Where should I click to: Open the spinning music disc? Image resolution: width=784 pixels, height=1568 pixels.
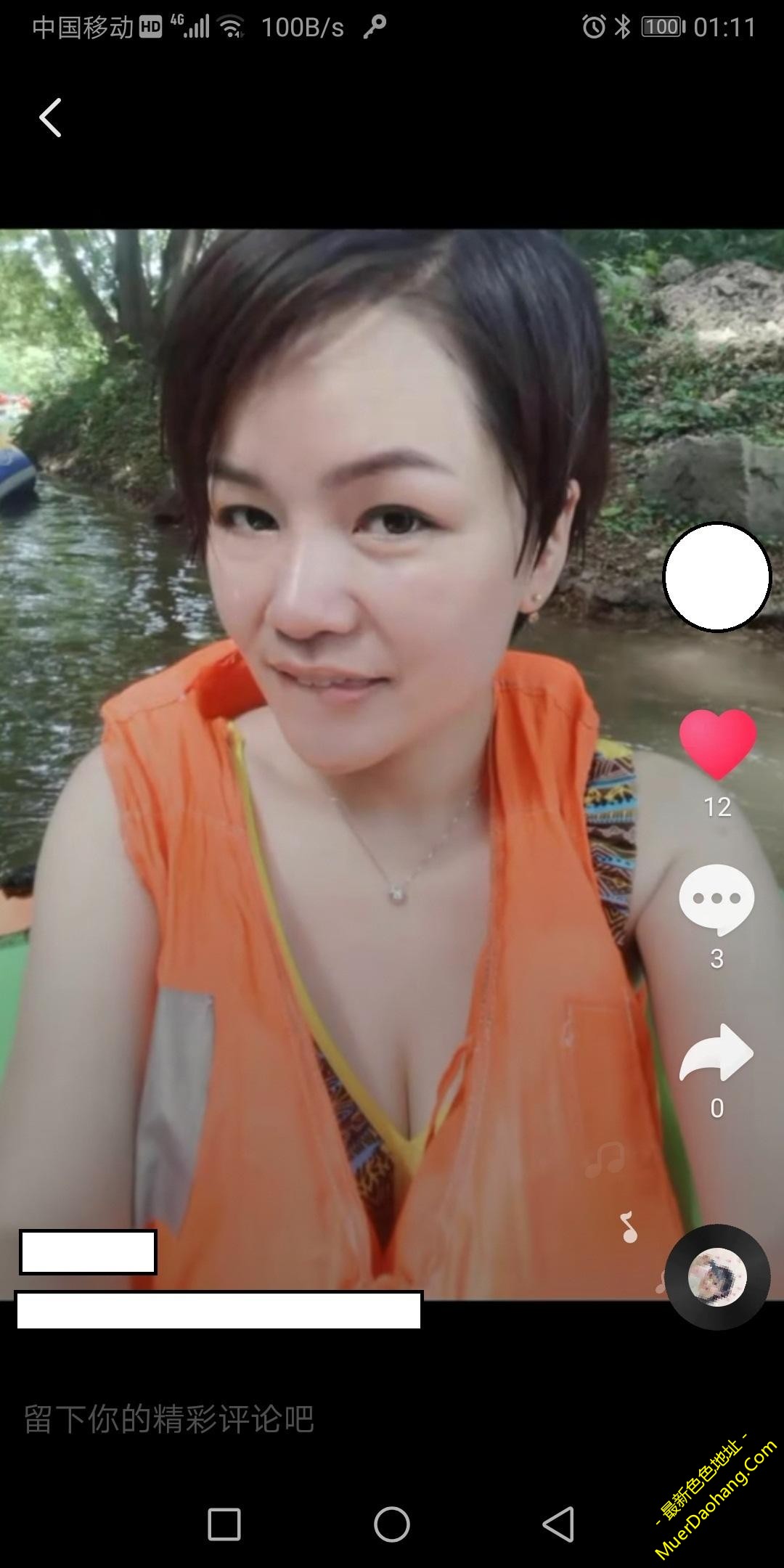[x=717, y=1278]
